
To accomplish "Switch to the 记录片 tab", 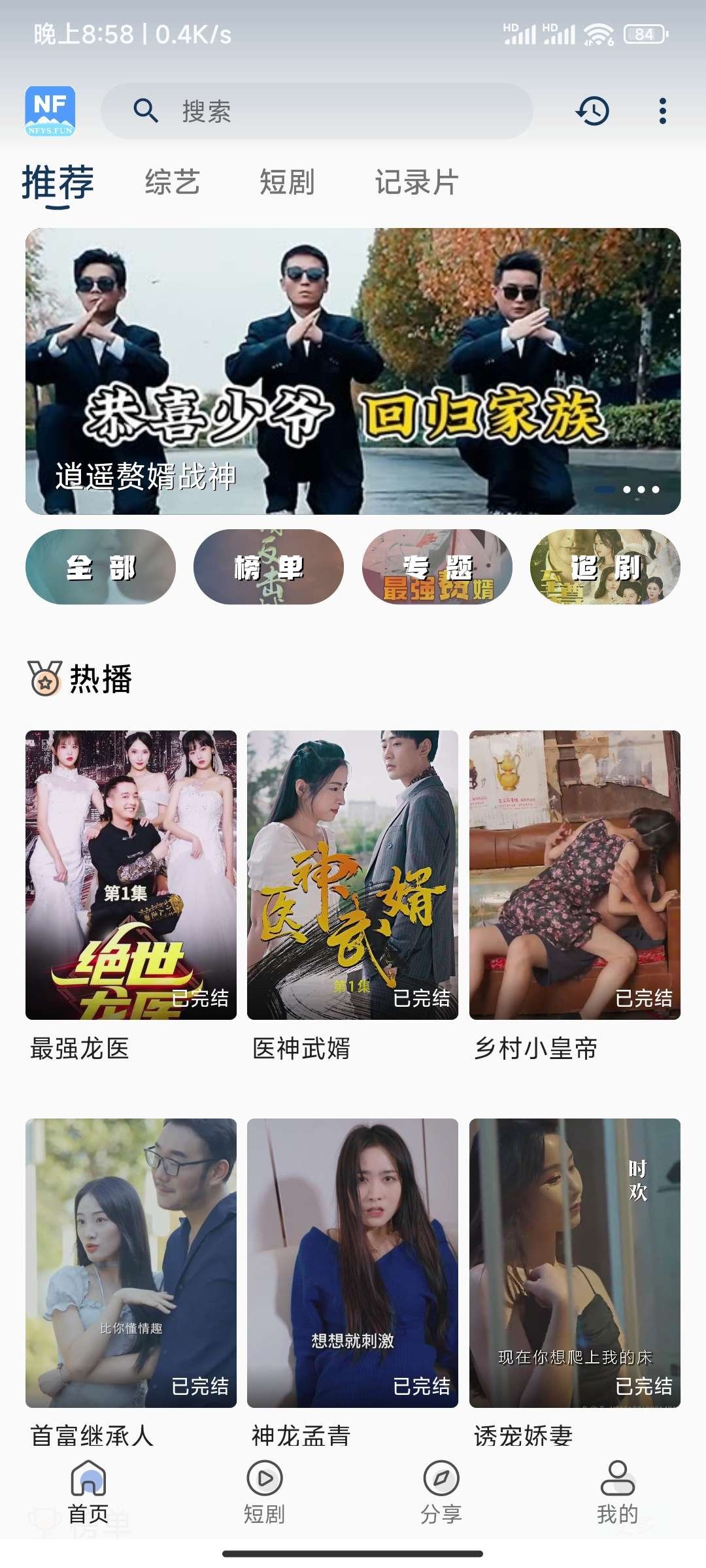I will click(416, 182).
